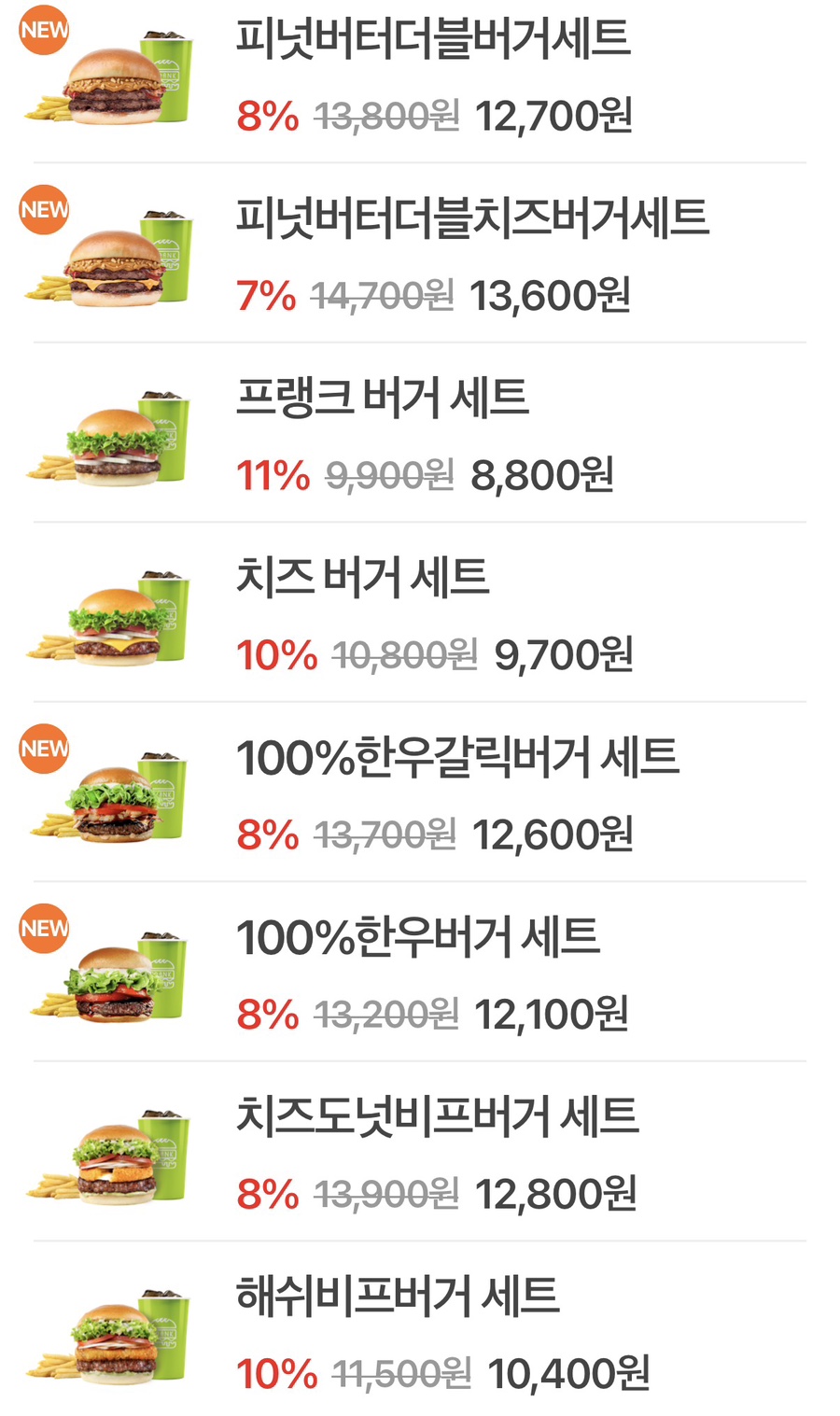The image size is (840, 1416).
Task: Select 100%한우갈릭버거 세트
Action: click(x=457, y=758)
